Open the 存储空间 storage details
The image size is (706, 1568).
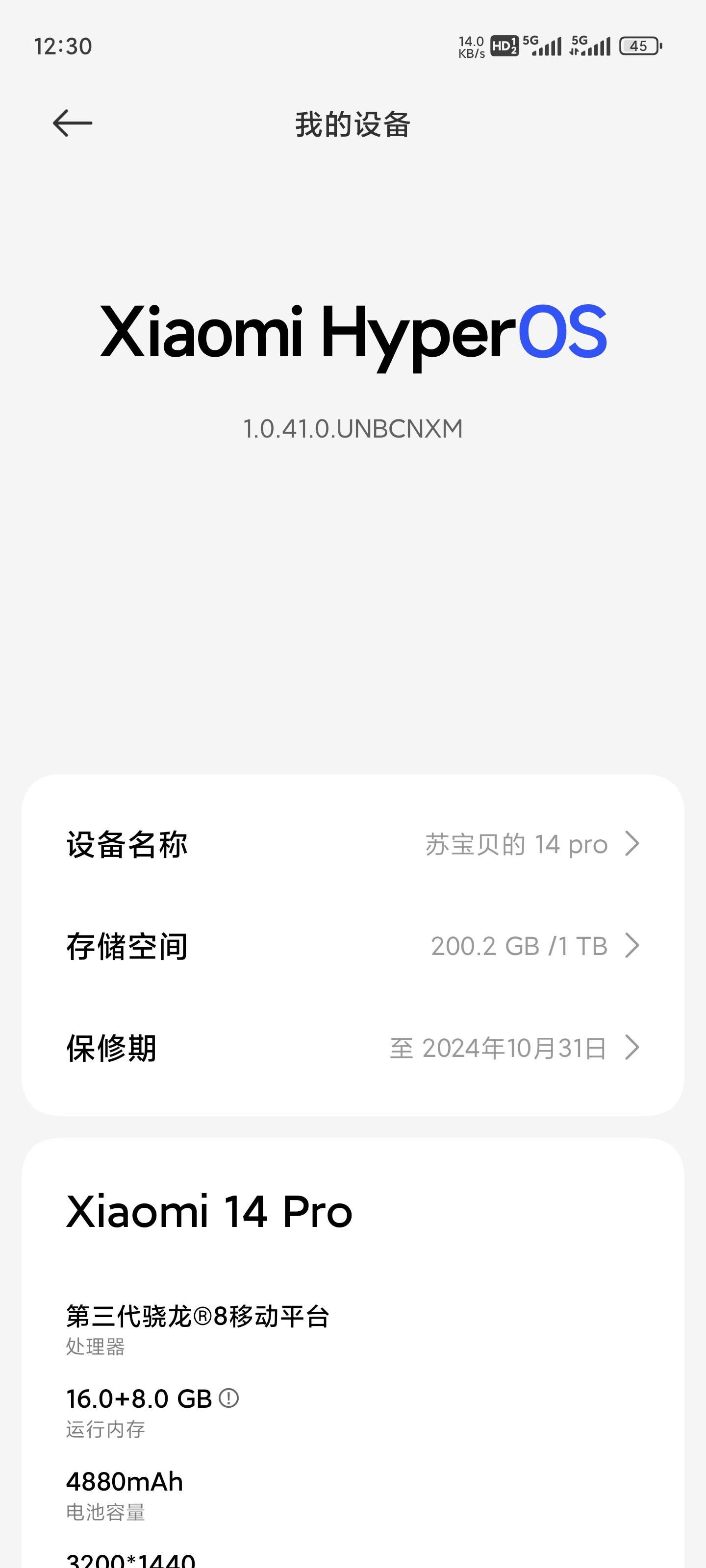tap(353, 946)
